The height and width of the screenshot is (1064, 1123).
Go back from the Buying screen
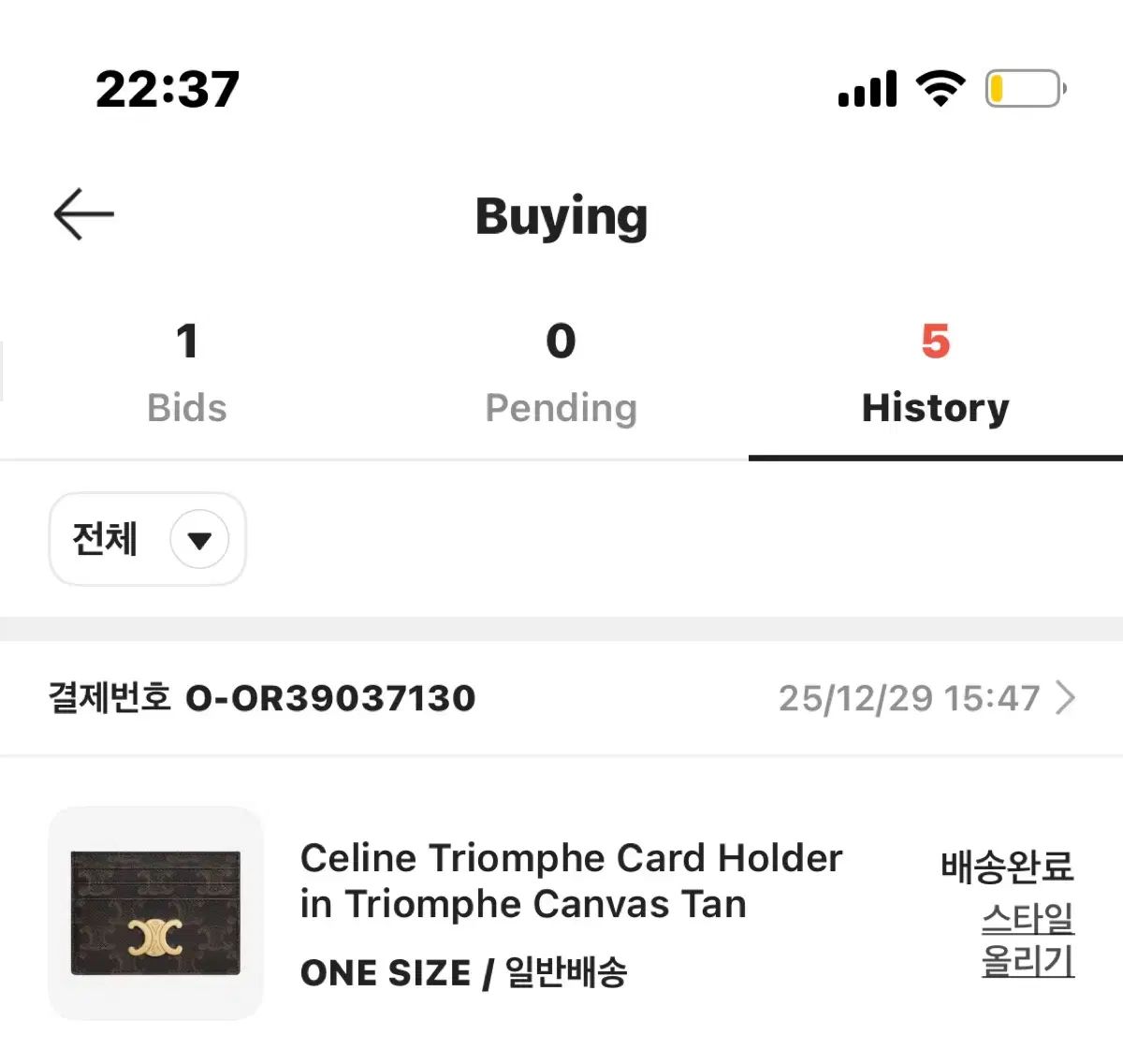(83, 214)
